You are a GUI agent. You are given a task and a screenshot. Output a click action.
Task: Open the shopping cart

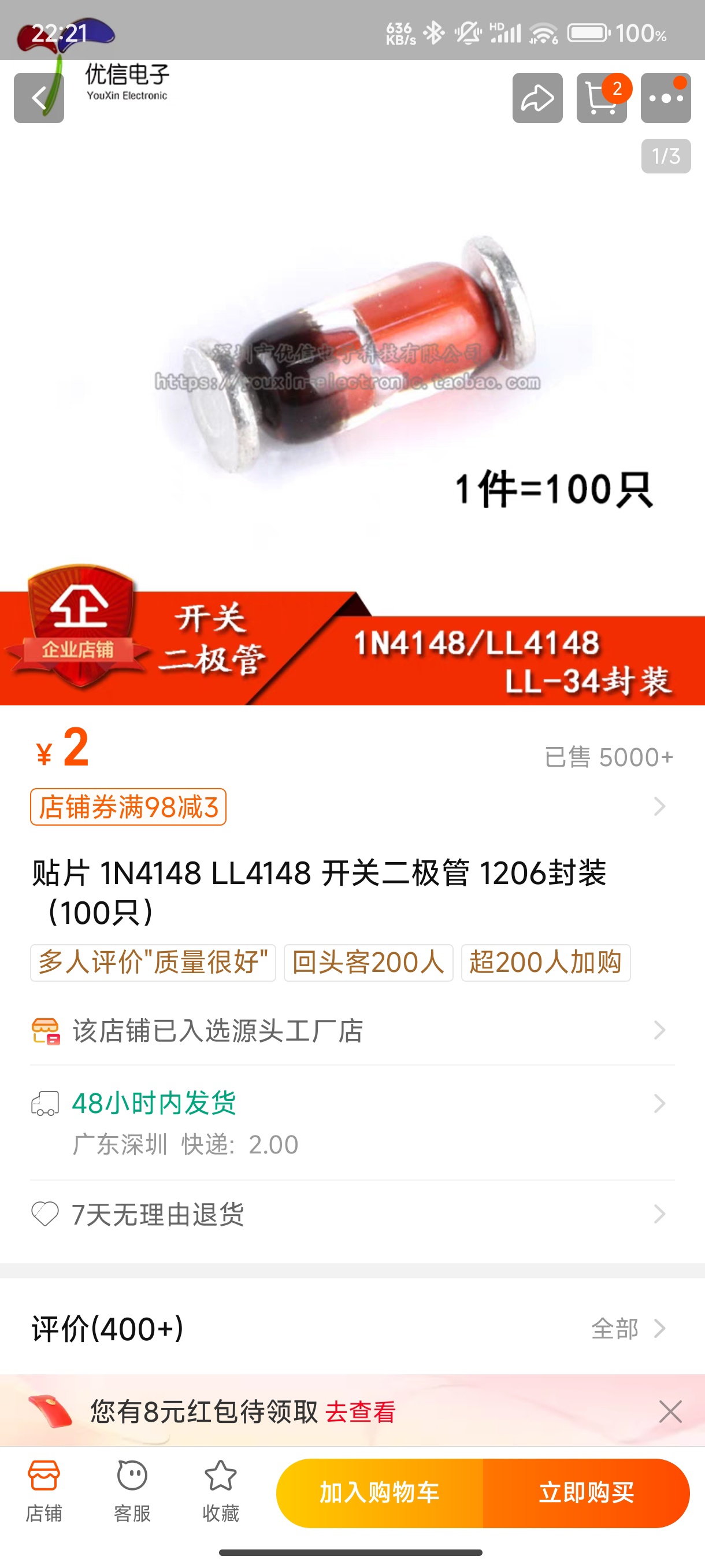(601, 98)
